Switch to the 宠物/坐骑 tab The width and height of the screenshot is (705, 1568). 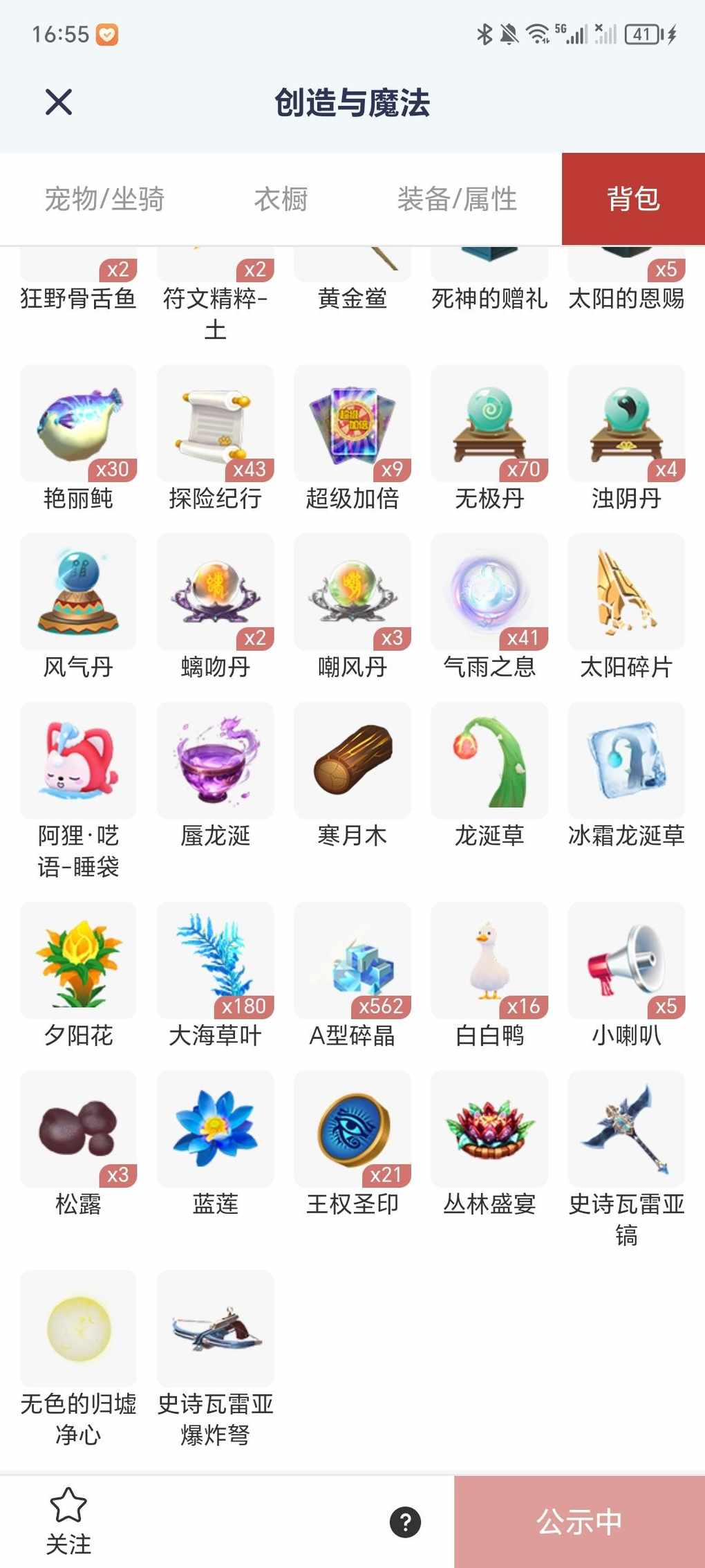click(x=104, y=199)
